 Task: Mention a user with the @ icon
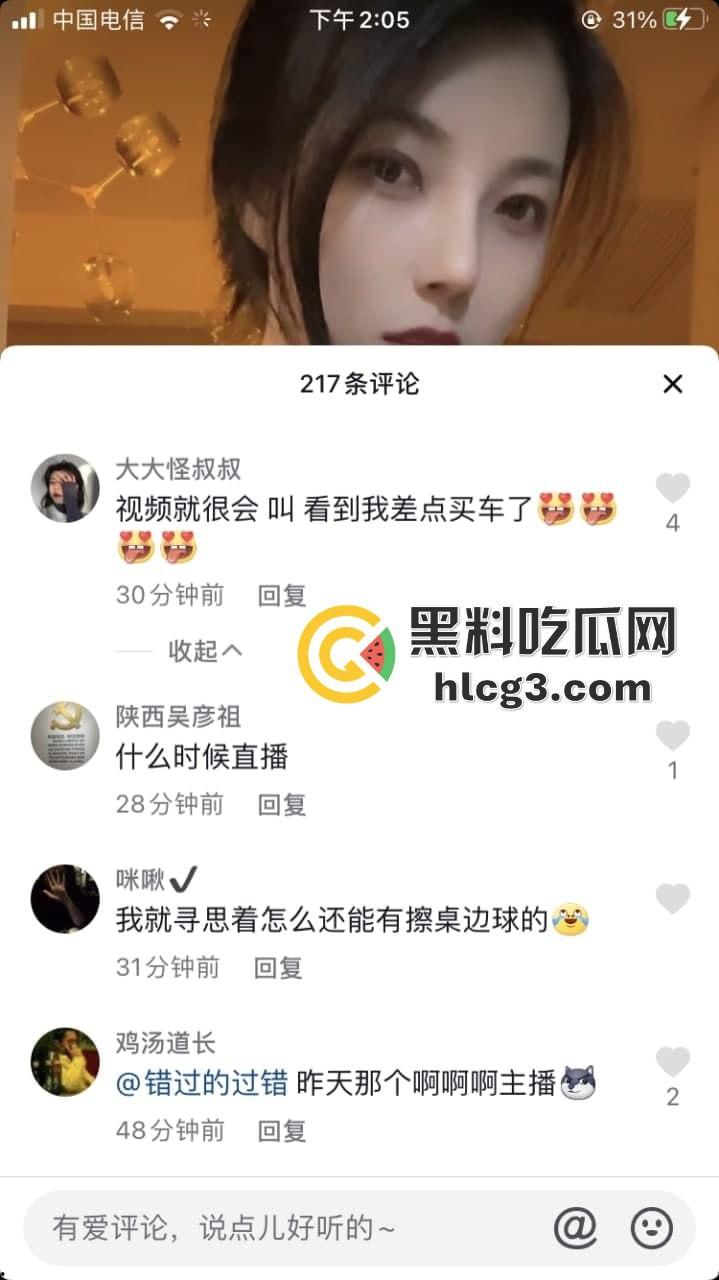coord(575,1228)
